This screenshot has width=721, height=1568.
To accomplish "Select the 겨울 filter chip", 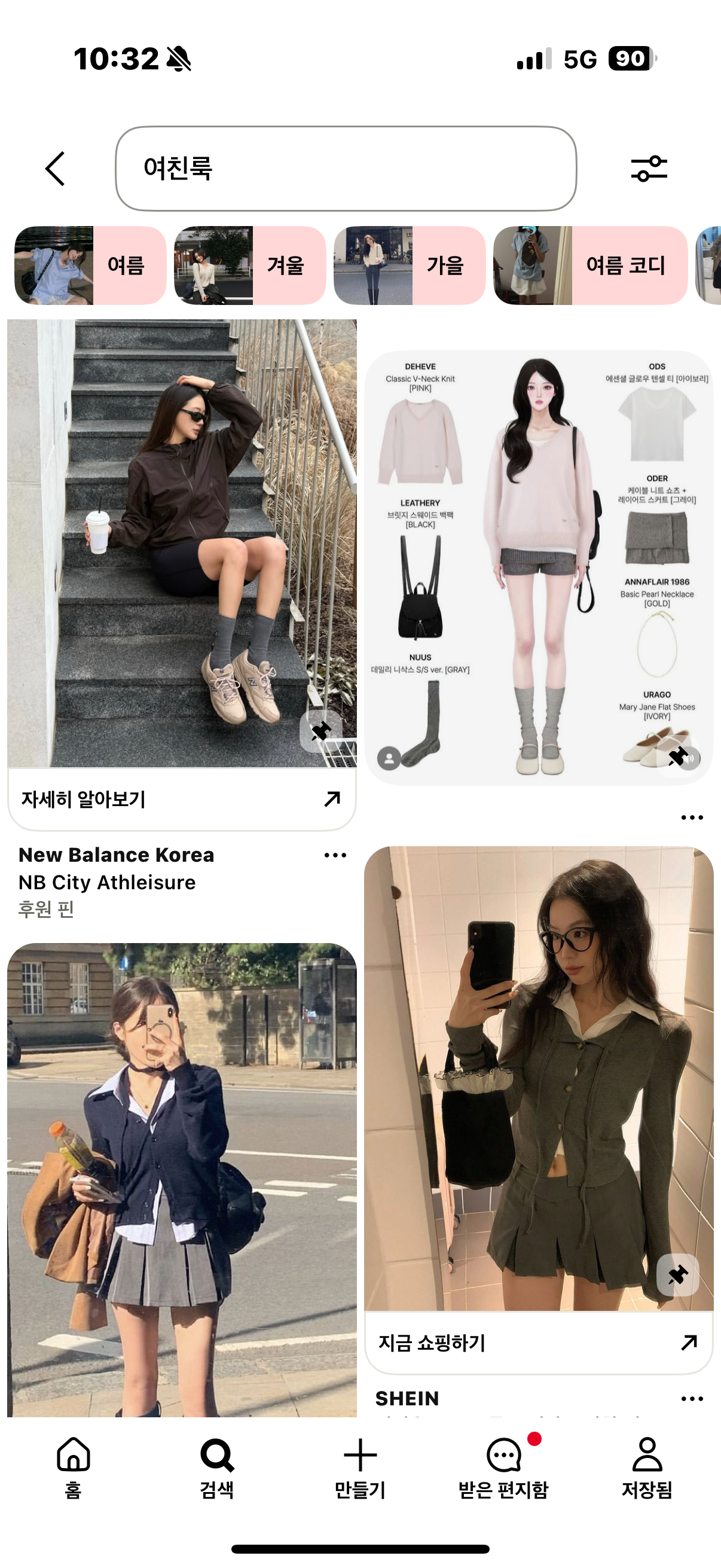I will [249, 266].
